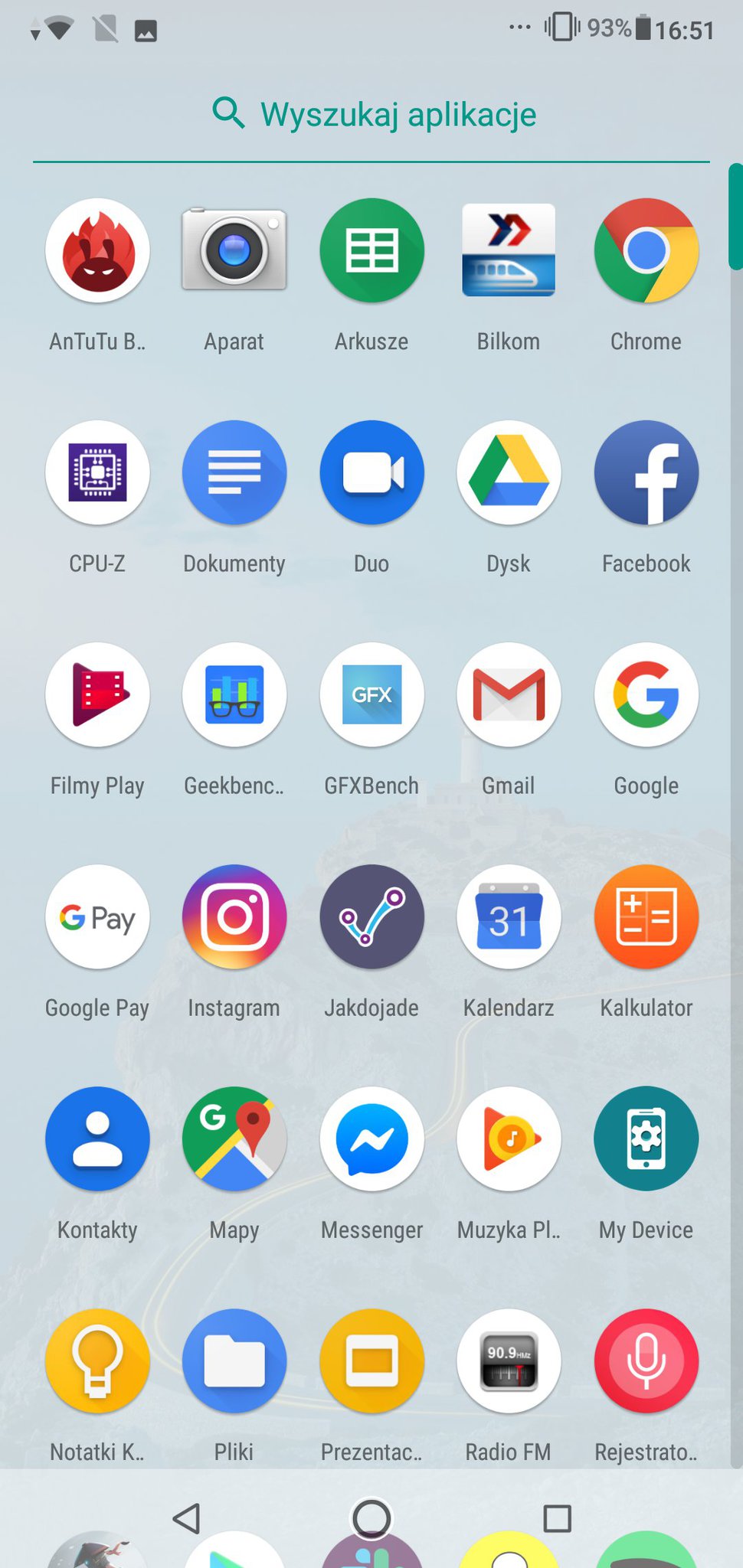Open the Dokumenty app
The width and height of the screenshot is (743, 1568).
pyautogui.click(x=234, y=473)
